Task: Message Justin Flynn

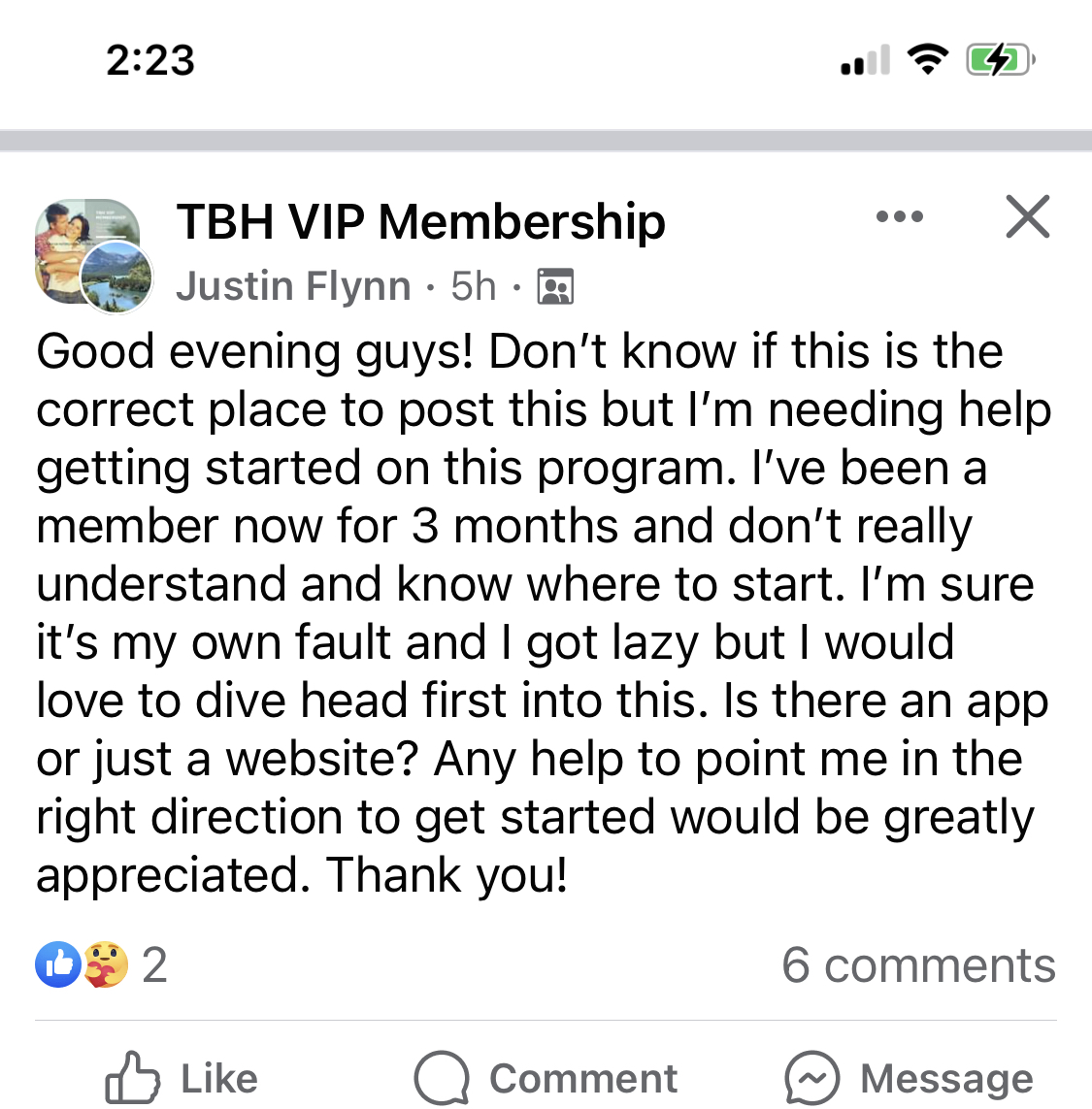Action: tap(910, 1078)
